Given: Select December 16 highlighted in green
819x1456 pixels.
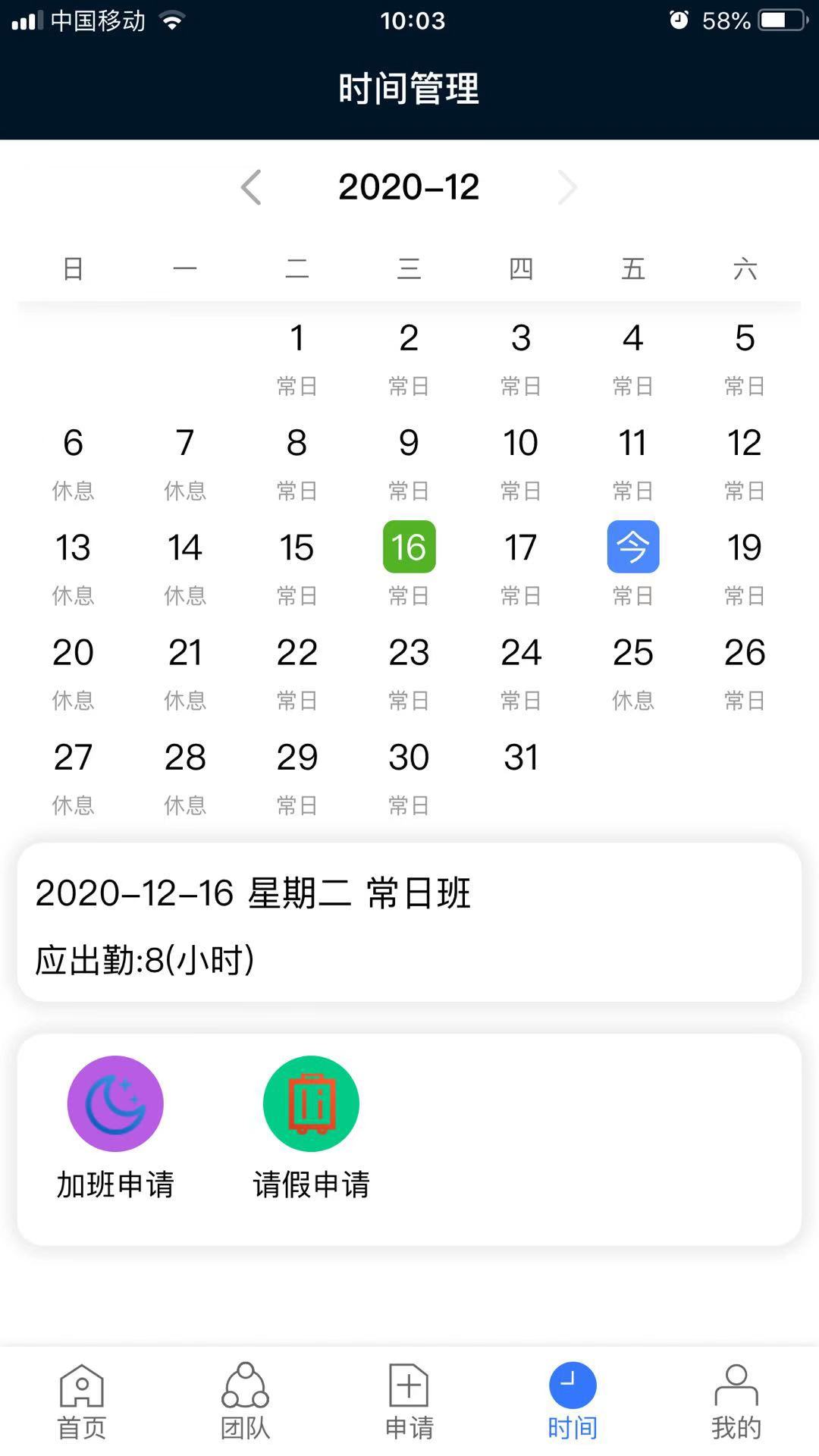Looking at the screenshot, I should [409, 547].
